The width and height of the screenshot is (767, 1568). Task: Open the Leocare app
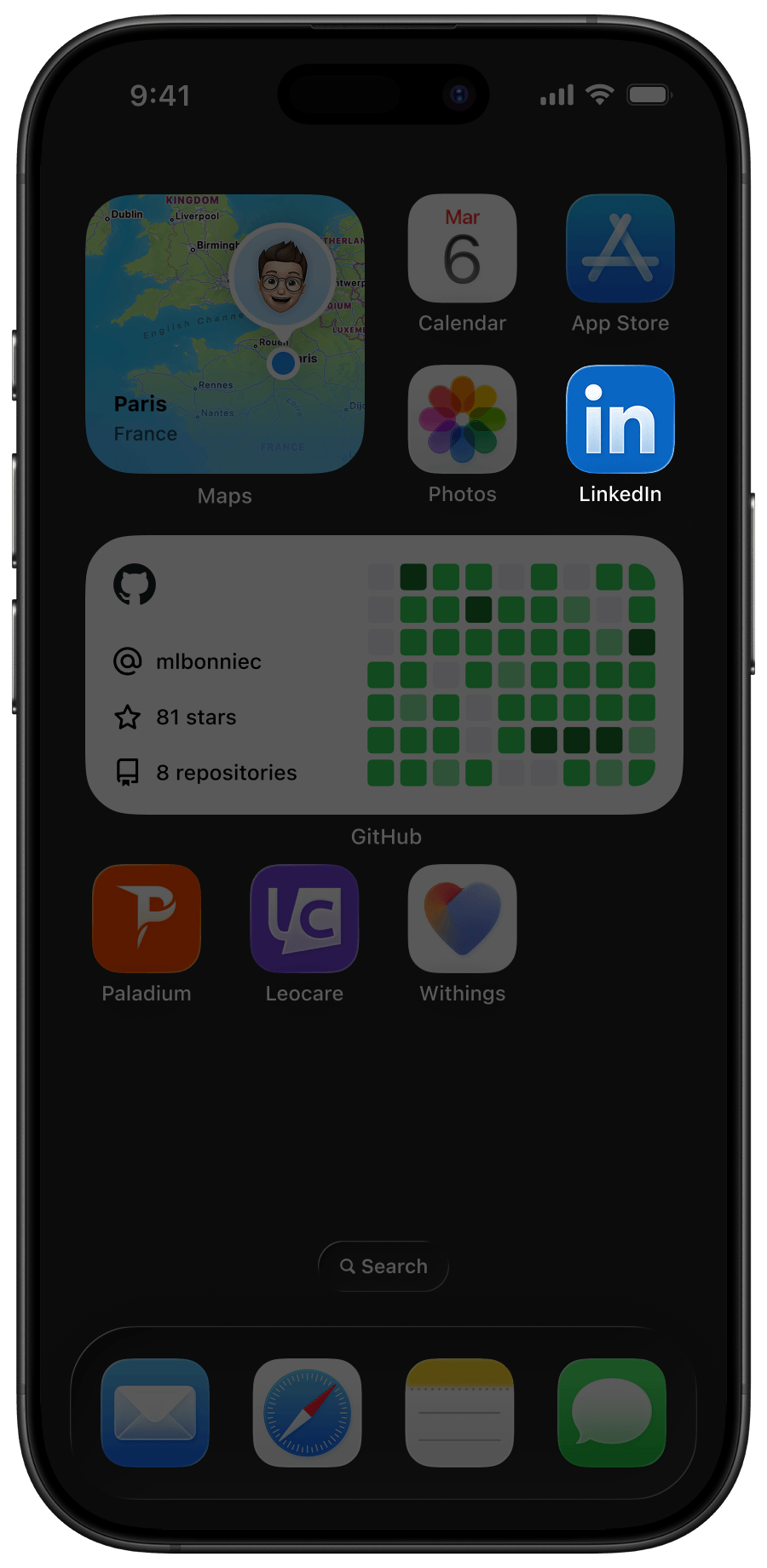click(303, 919)
